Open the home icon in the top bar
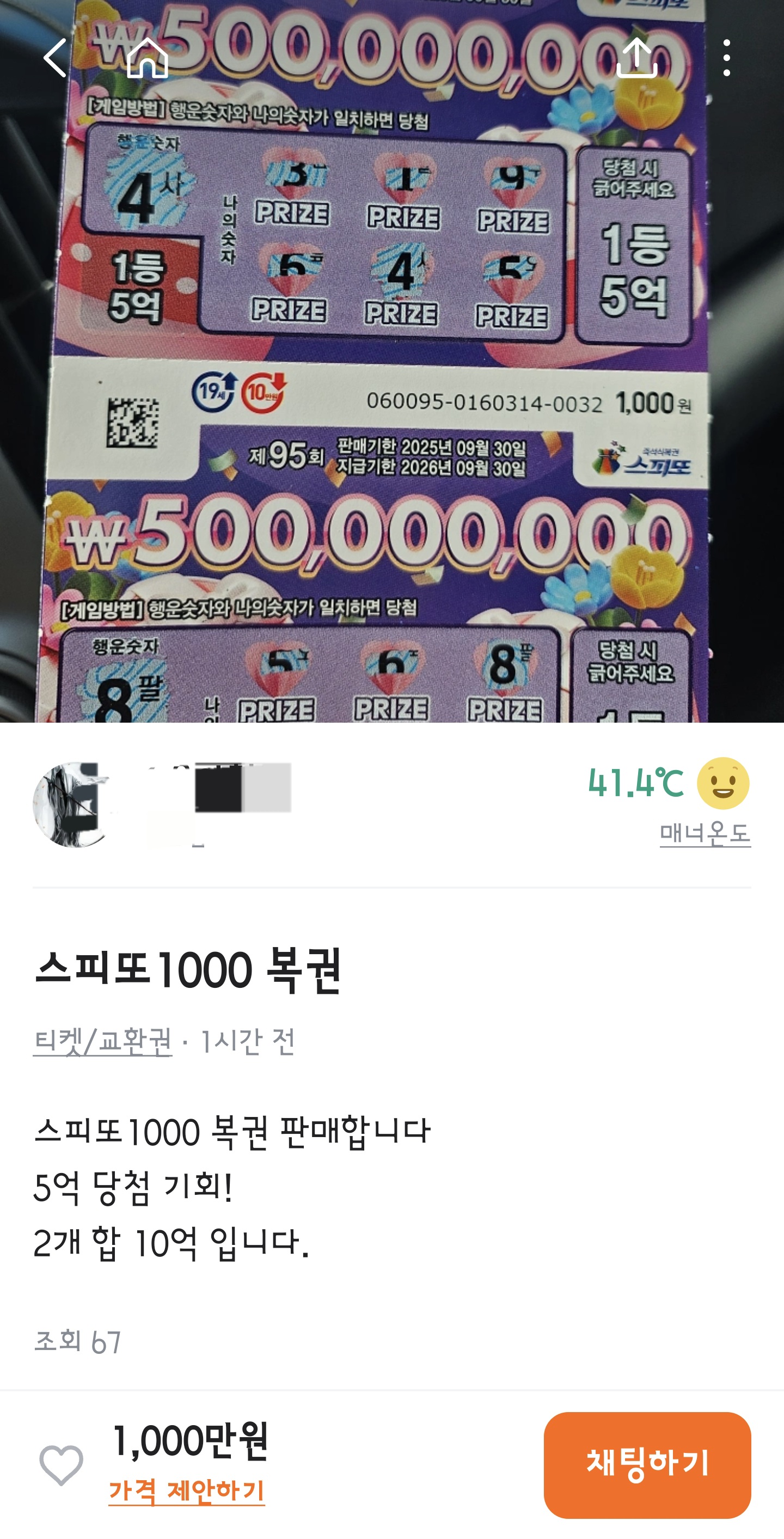The width and height of the screenshot is (784, 1539). click(x=148, y=58)
